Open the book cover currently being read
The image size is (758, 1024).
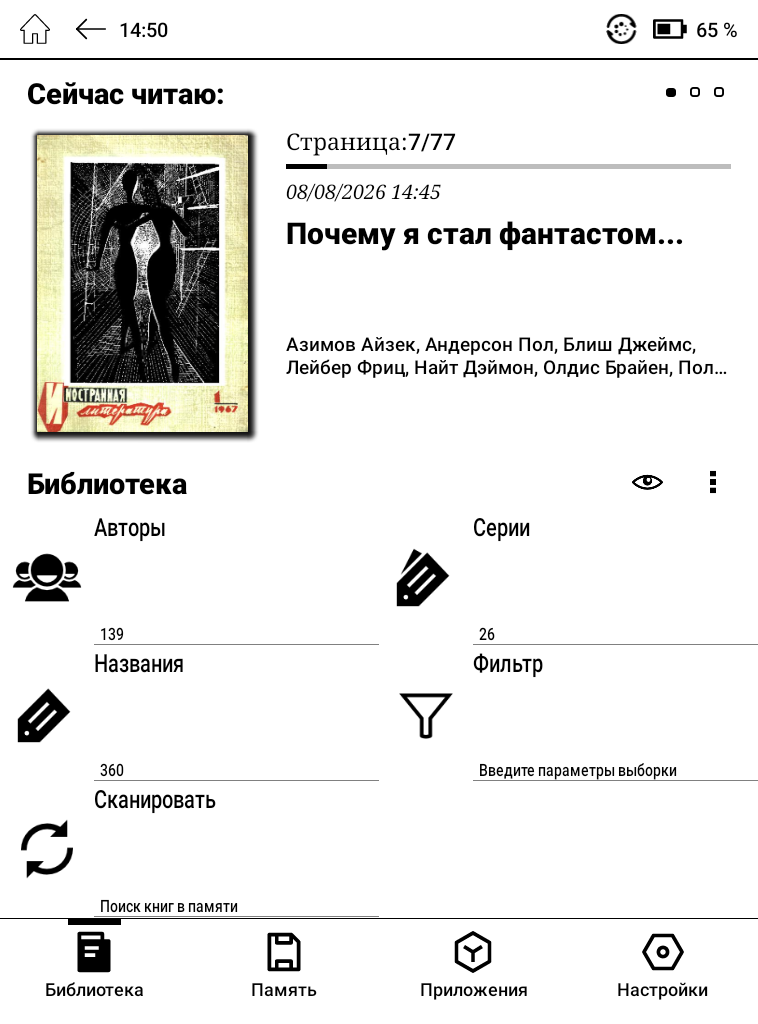pyautogui.click(x=142, y=283)
